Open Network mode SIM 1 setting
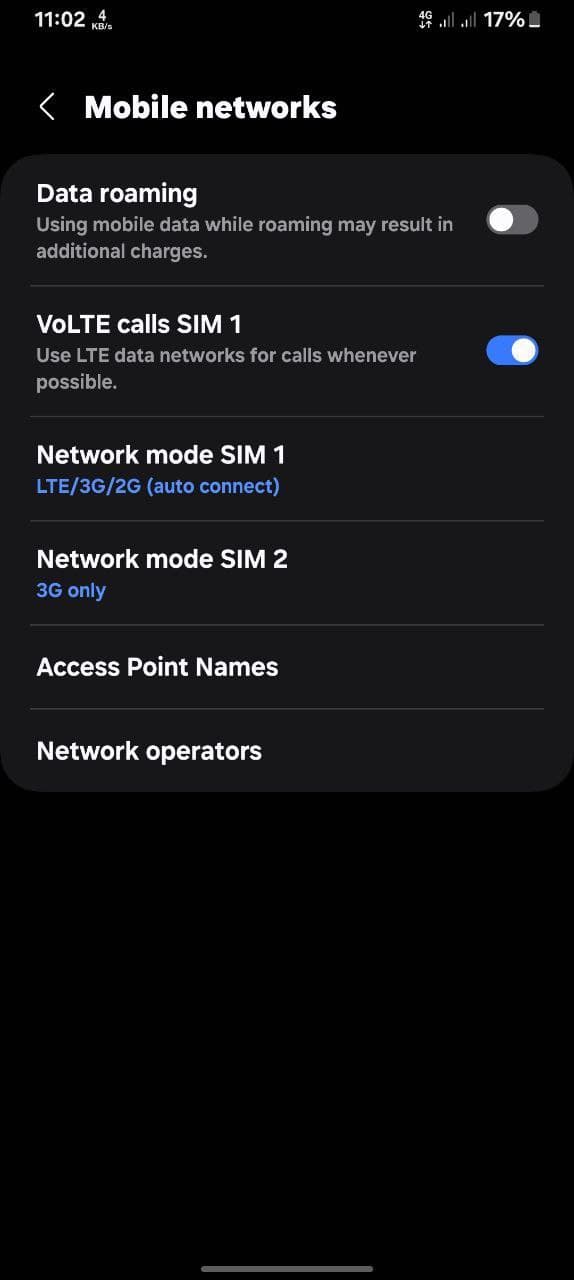 [x=287, y=469]
